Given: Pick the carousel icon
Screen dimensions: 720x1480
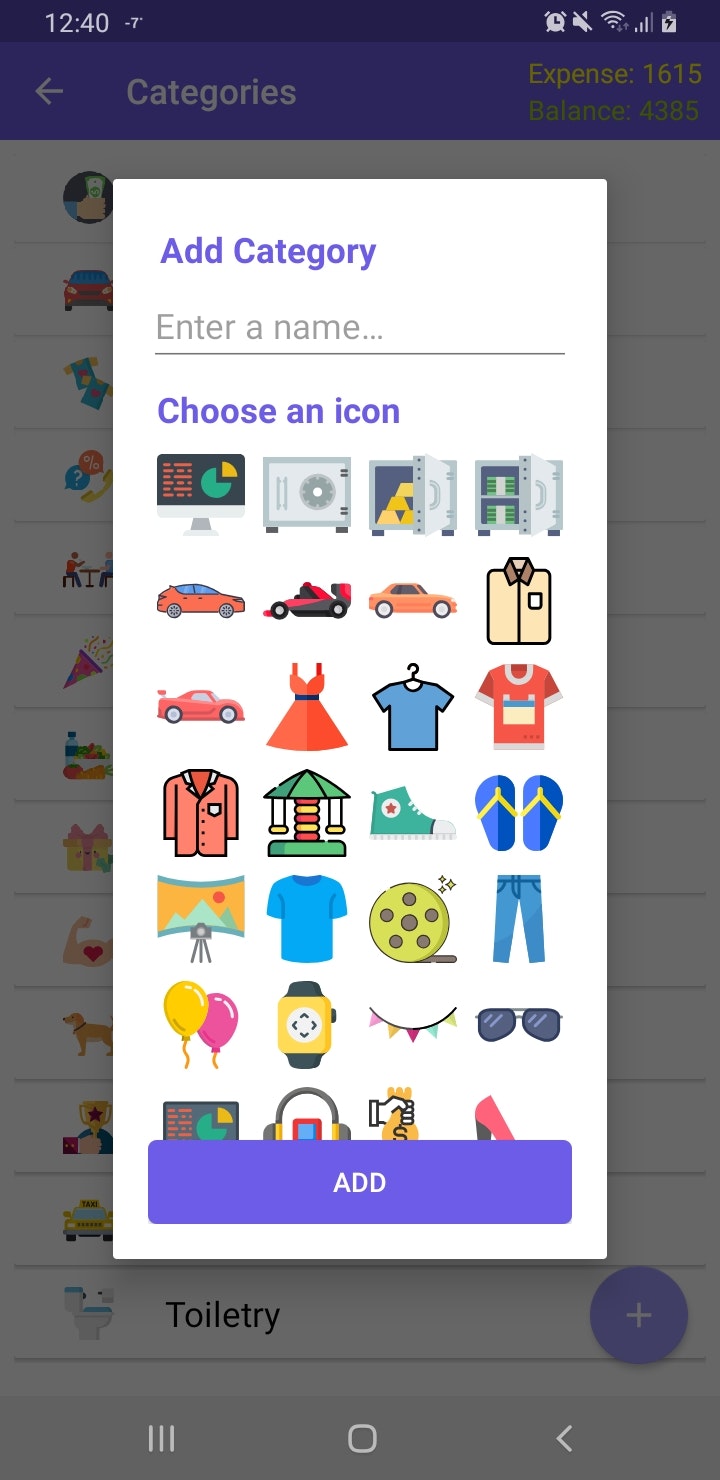Looking at the screenshot, I should click(x=307, y=812).
